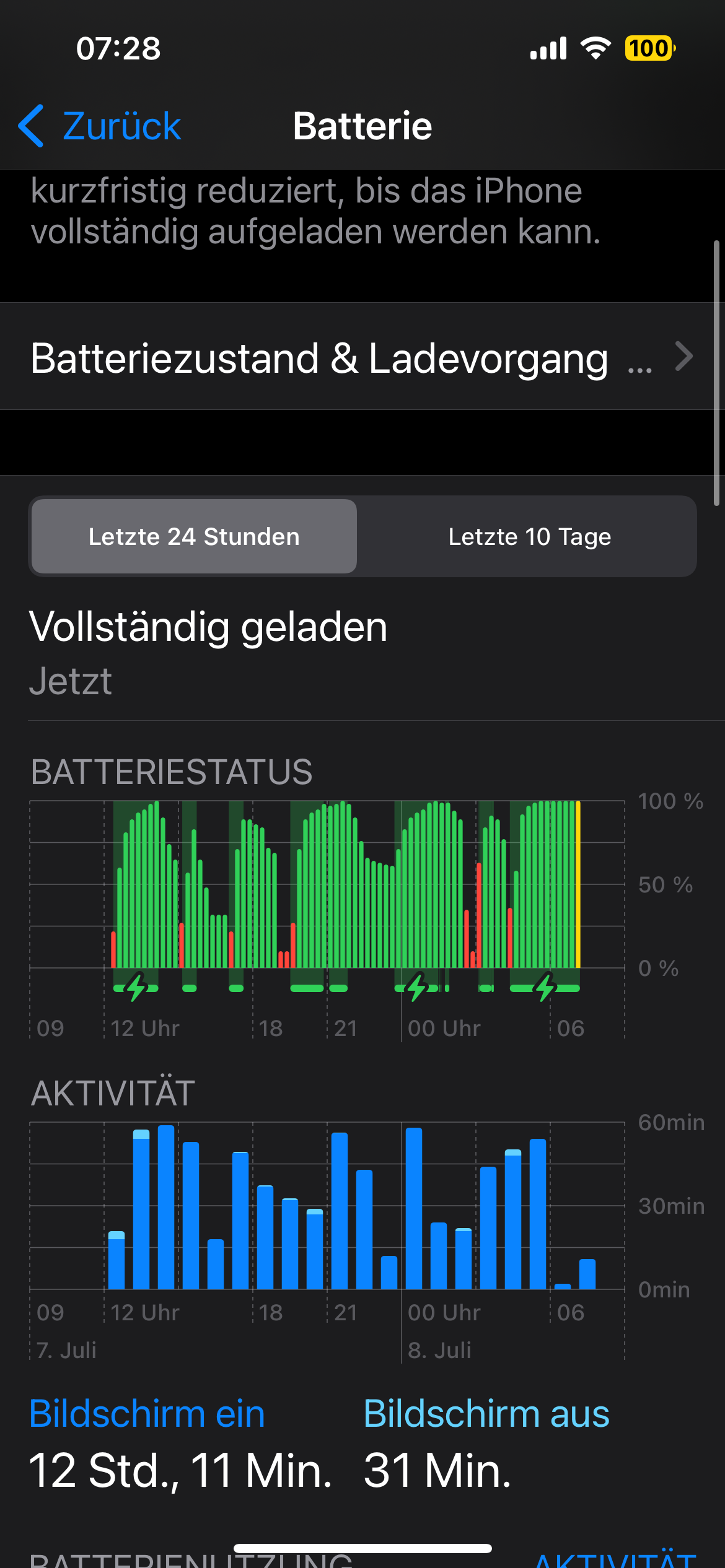The image size is (725, 1568).
Task: Go back with the Zurück button
Action: point(100,126)
